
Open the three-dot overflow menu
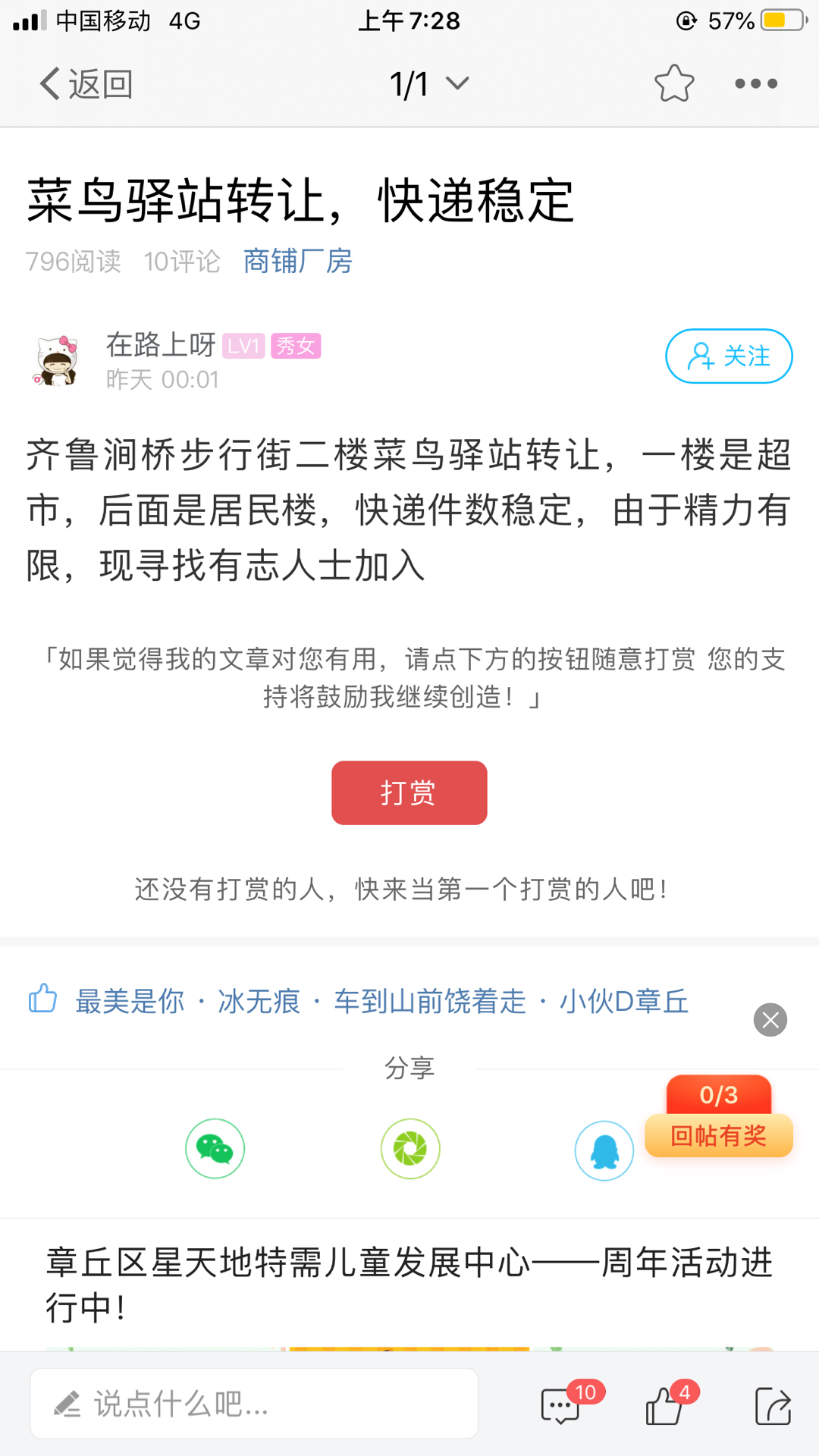pos(756,83)
